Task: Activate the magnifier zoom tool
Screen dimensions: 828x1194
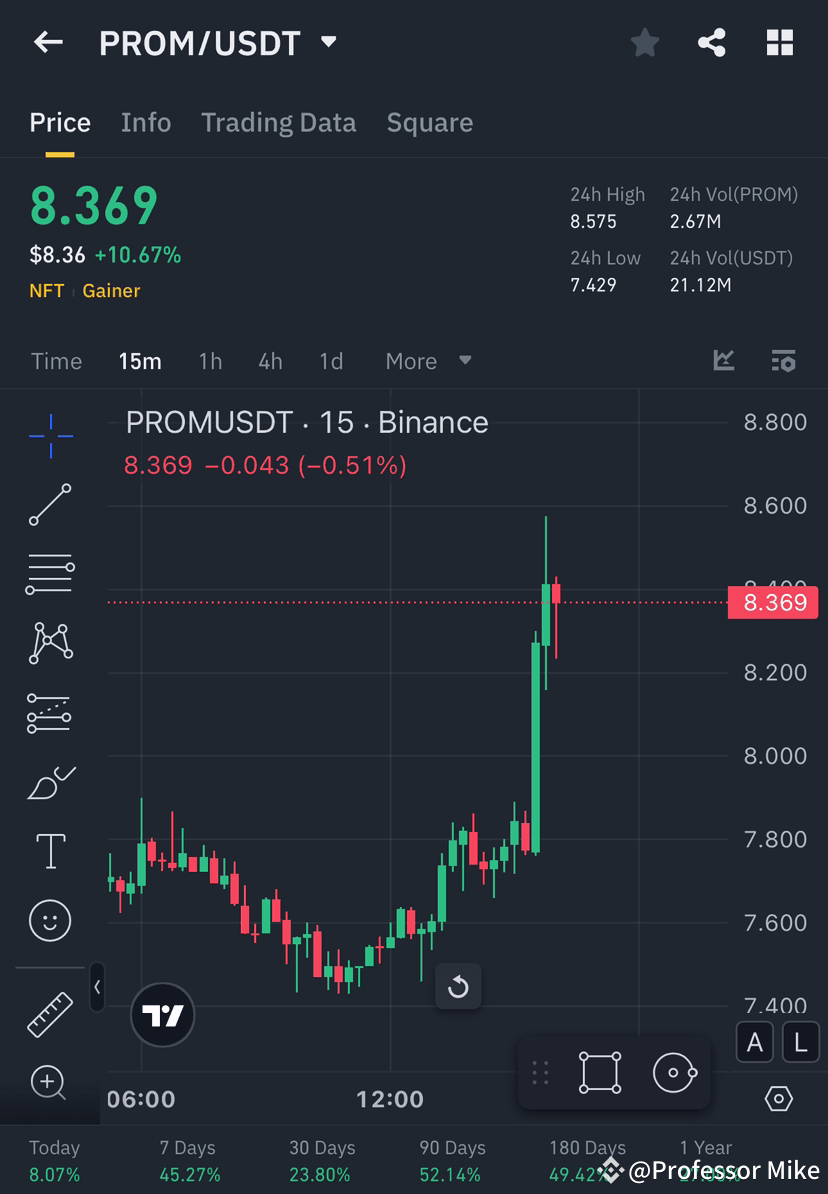Action: 50,1083
